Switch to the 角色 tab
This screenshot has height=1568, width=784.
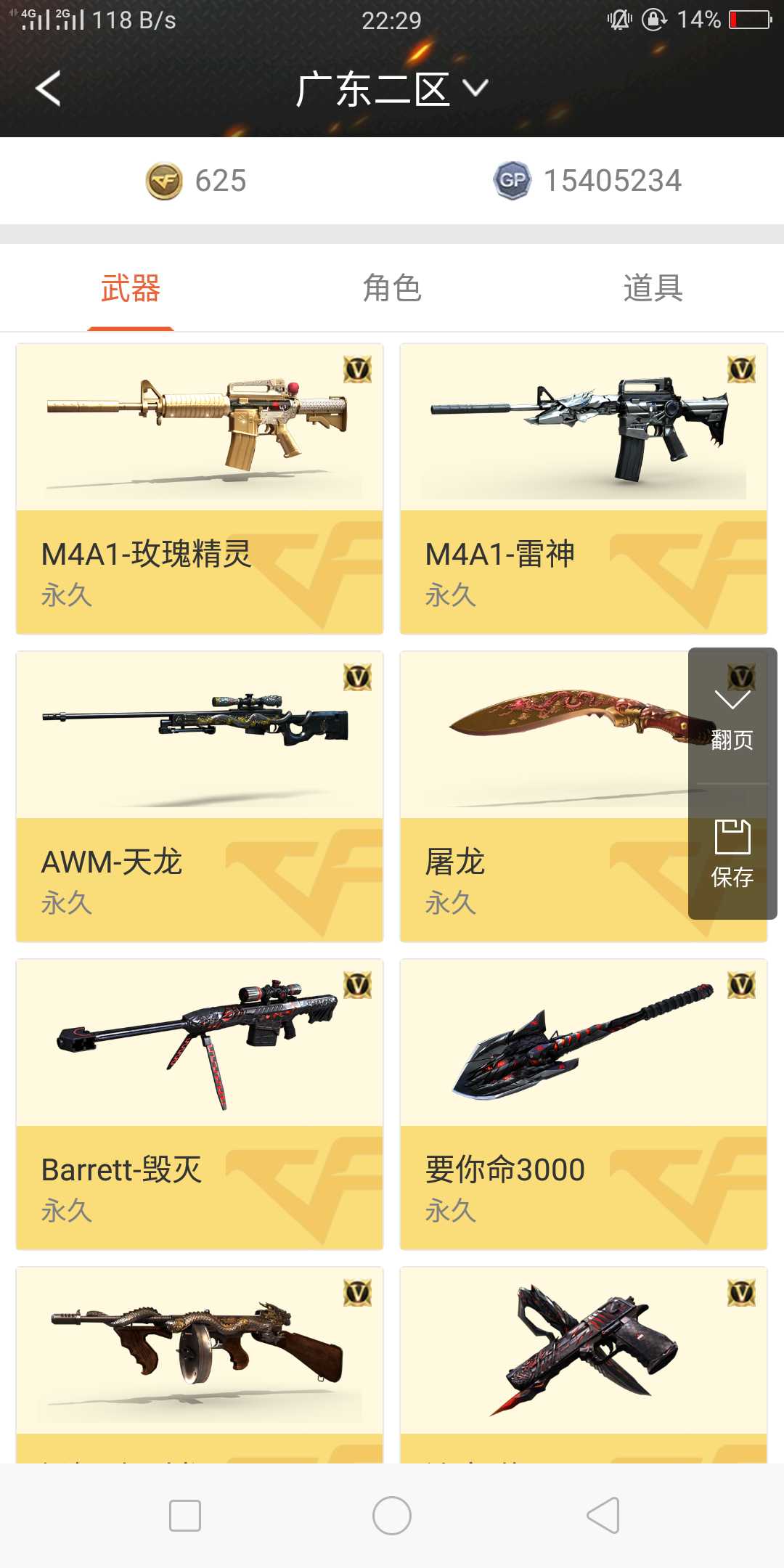392,288
